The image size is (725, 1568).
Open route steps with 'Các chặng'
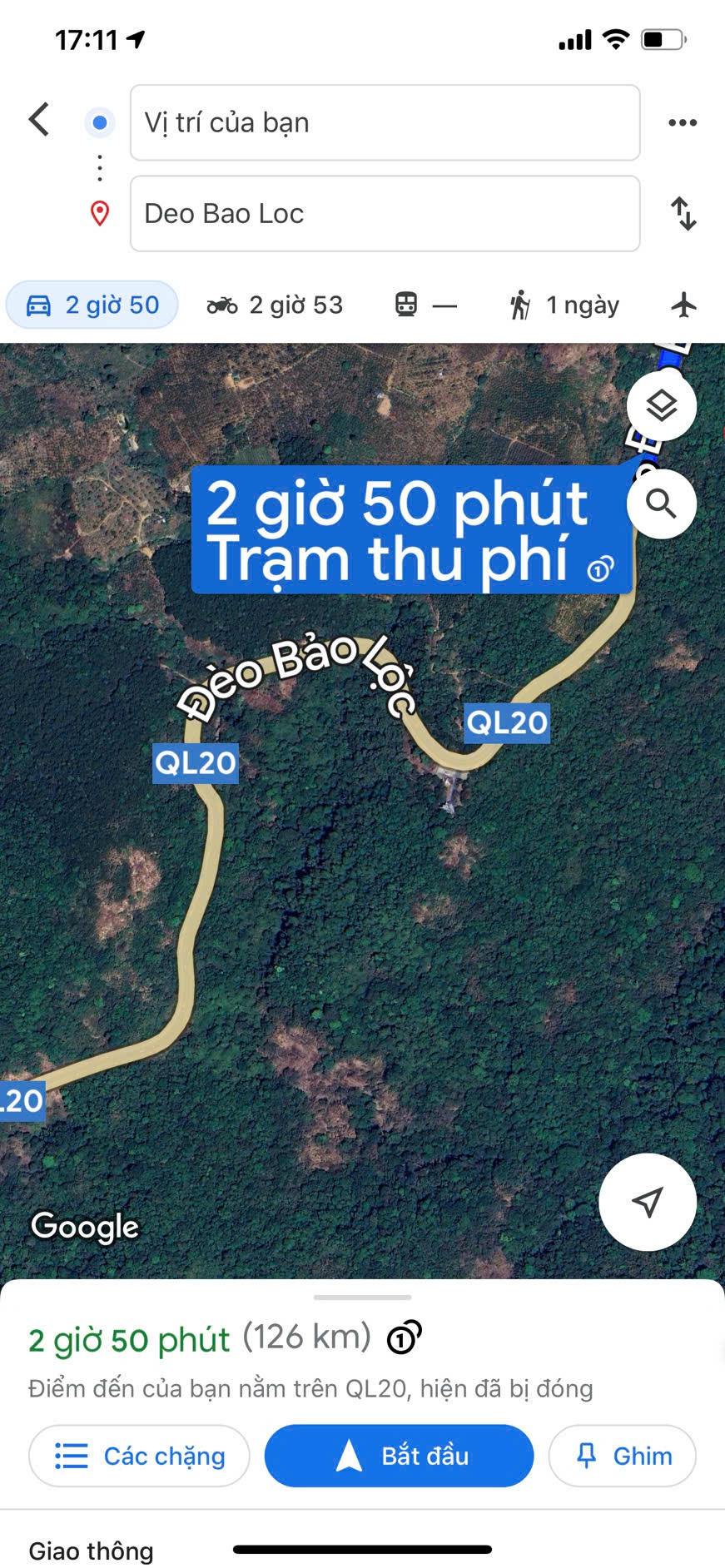pyautogui.click(x=139, y=1456)
